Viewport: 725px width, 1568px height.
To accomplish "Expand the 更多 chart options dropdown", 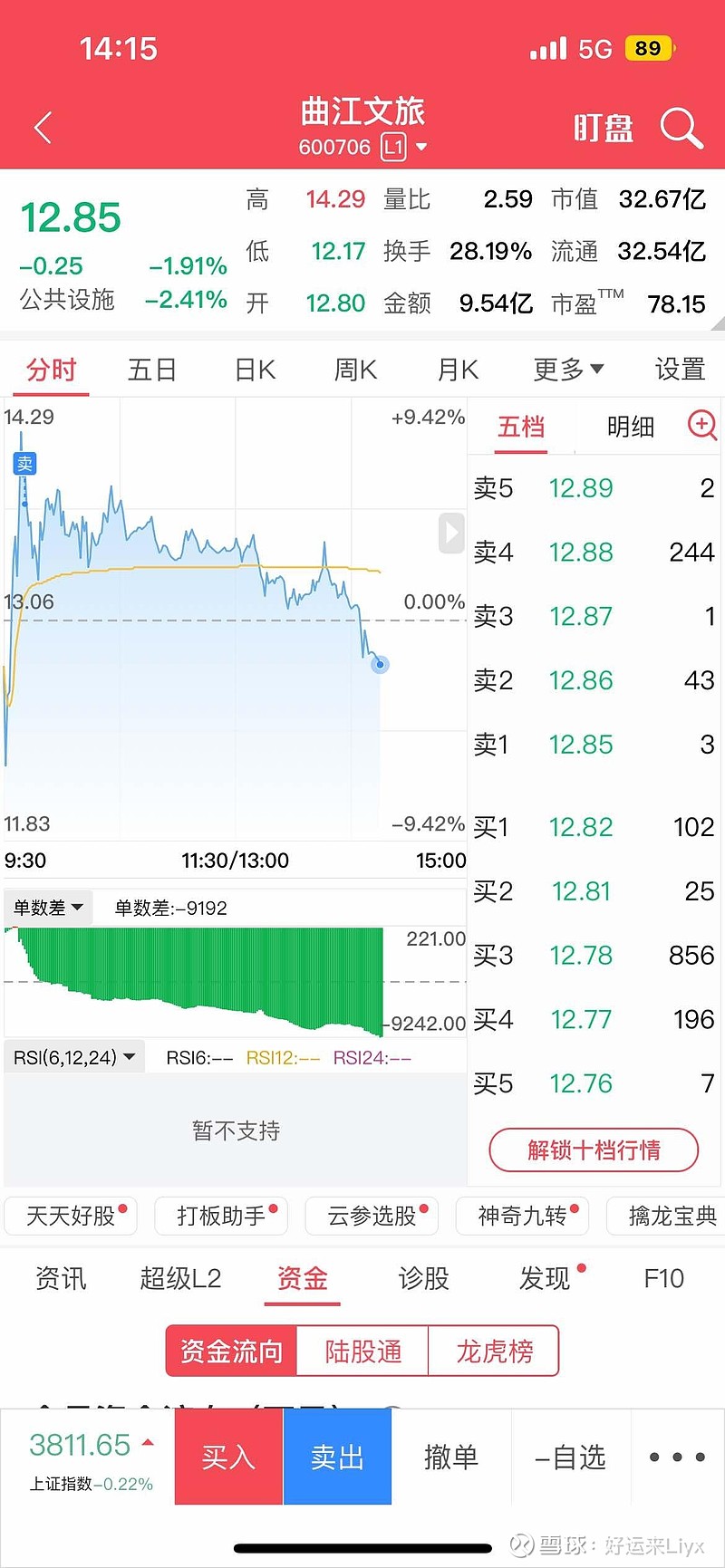I will pyautogui.click(x=568, y=370).
